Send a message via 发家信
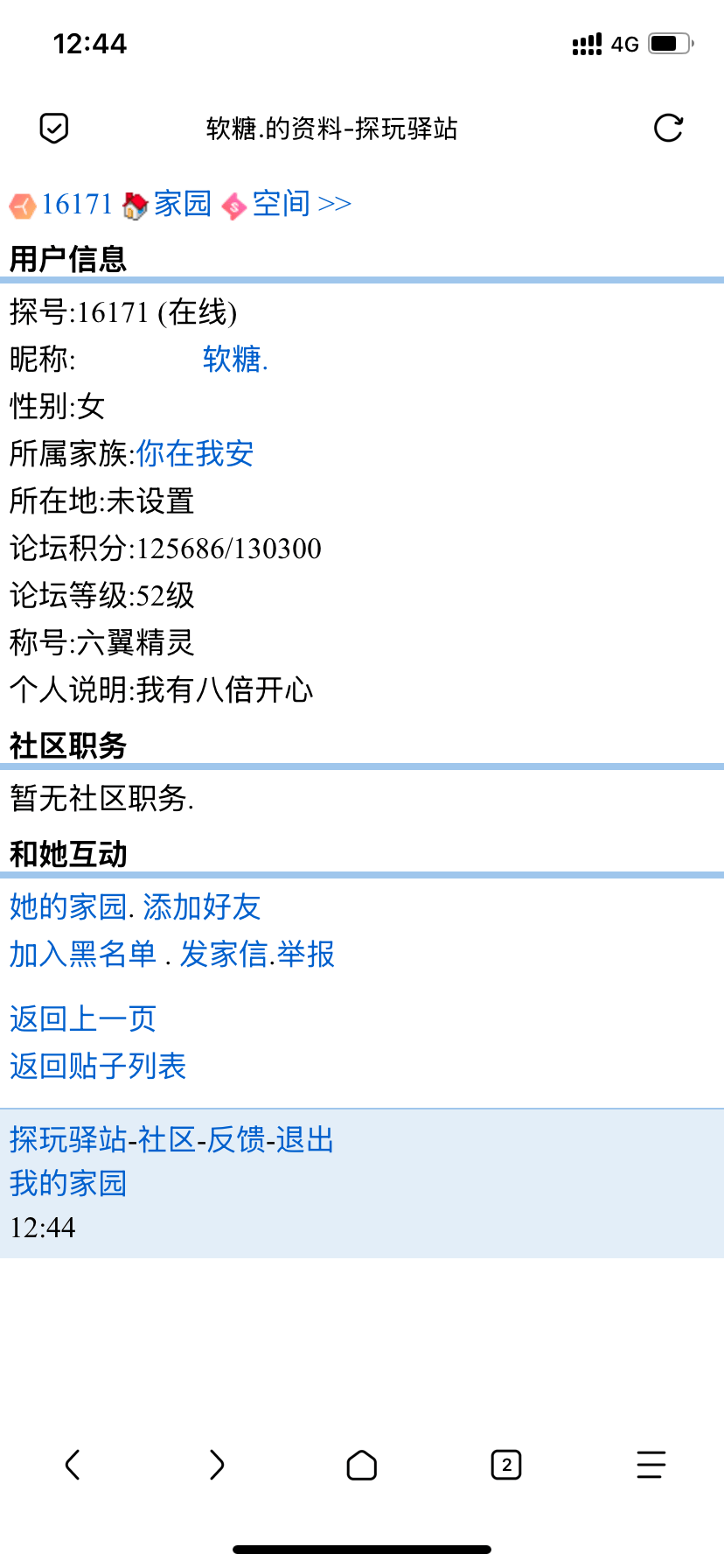 click(223, 954)
